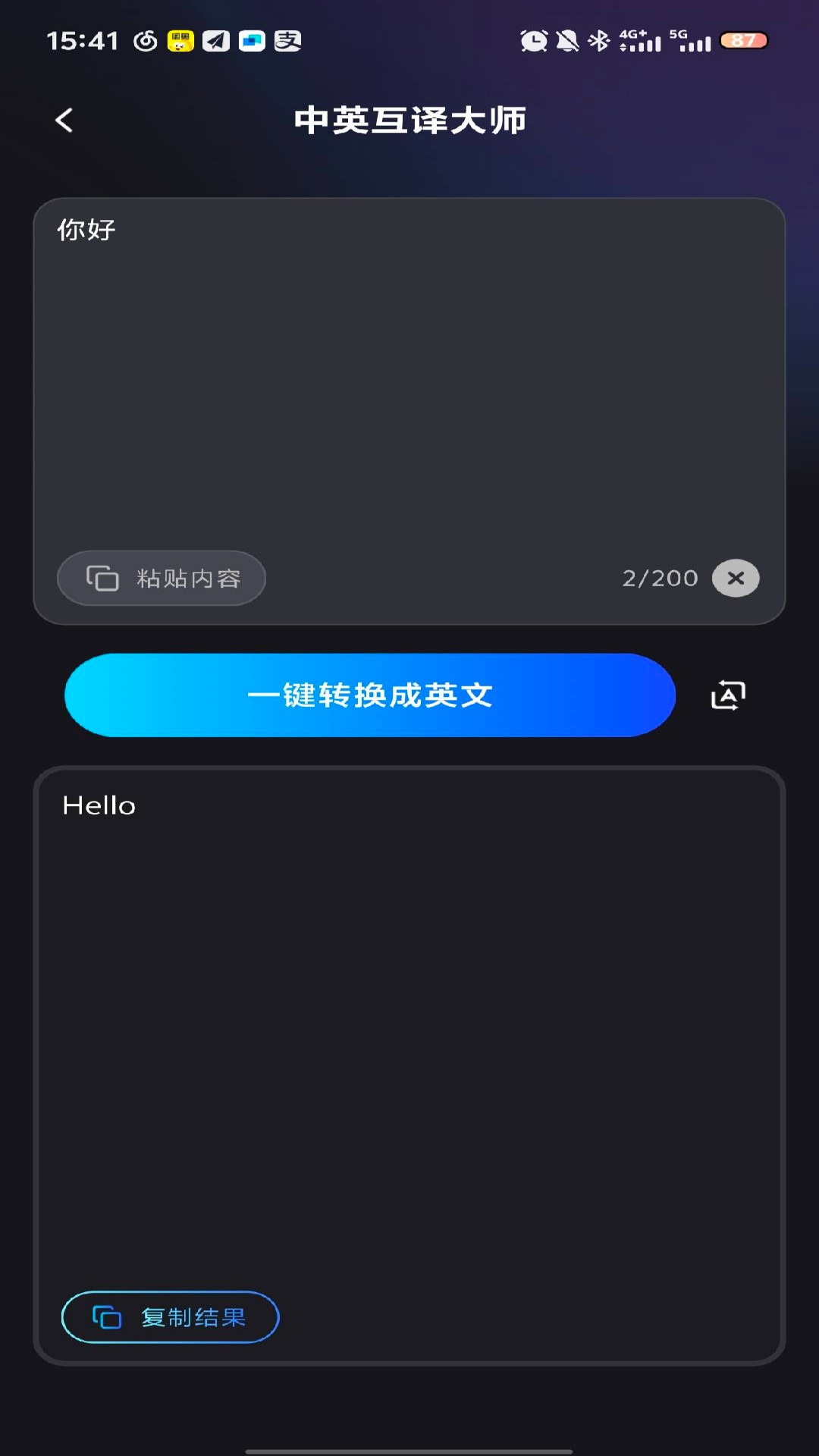This screenshot has width=819, height=1456.
Task: Tap the 2/200 character counter
Action: pos(660,578)
